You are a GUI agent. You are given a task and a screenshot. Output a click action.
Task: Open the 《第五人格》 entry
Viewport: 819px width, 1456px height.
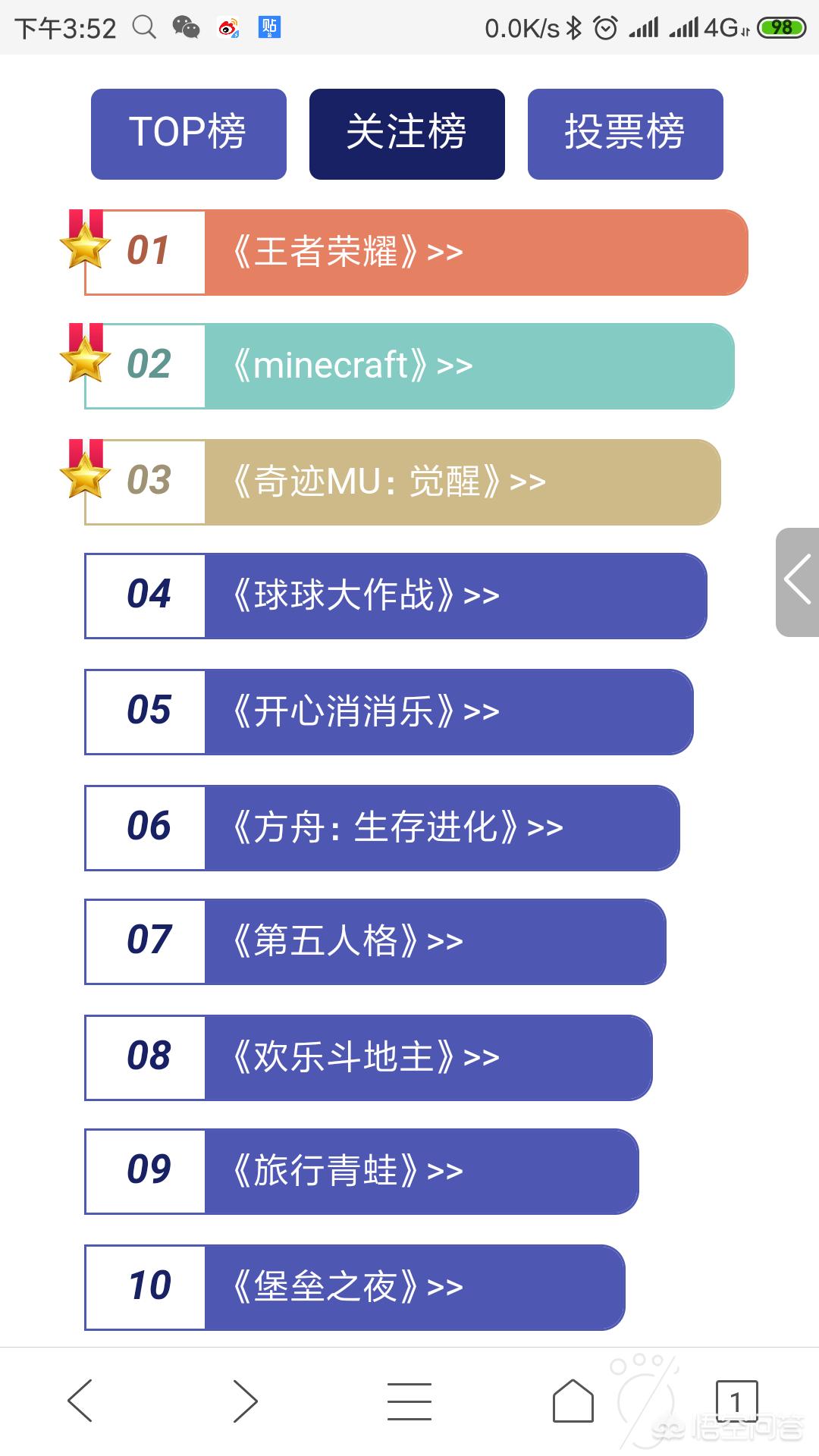click(x=375, y=942)
